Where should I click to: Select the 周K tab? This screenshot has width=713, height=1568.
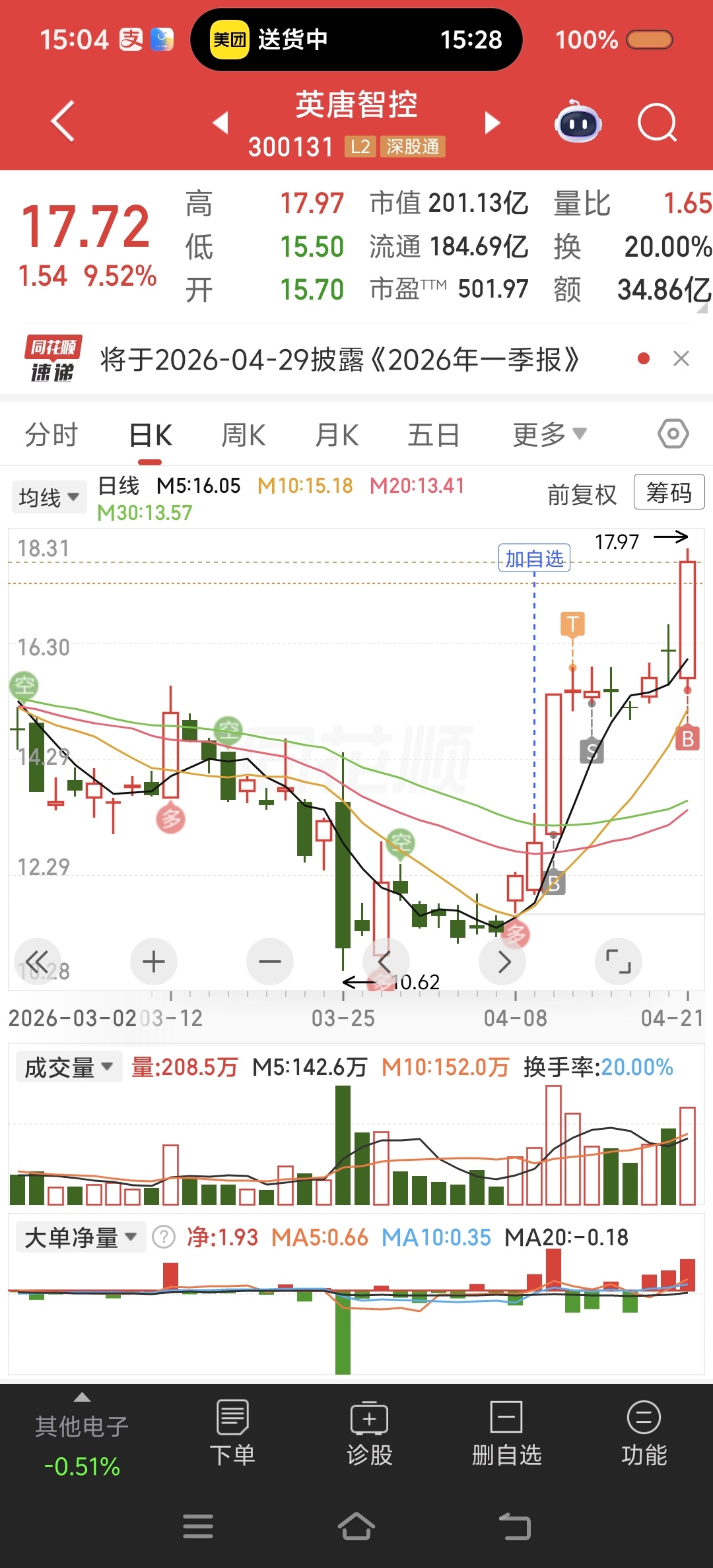pos(243,435)
